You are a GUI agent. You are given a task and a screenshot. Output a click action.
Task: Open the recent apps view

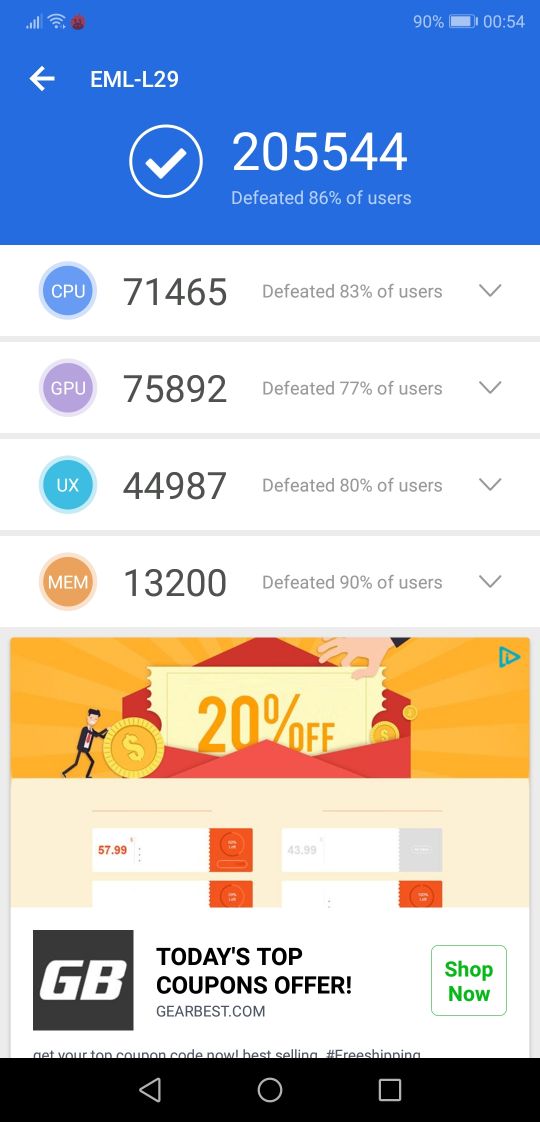click(x=390, y=1090)
